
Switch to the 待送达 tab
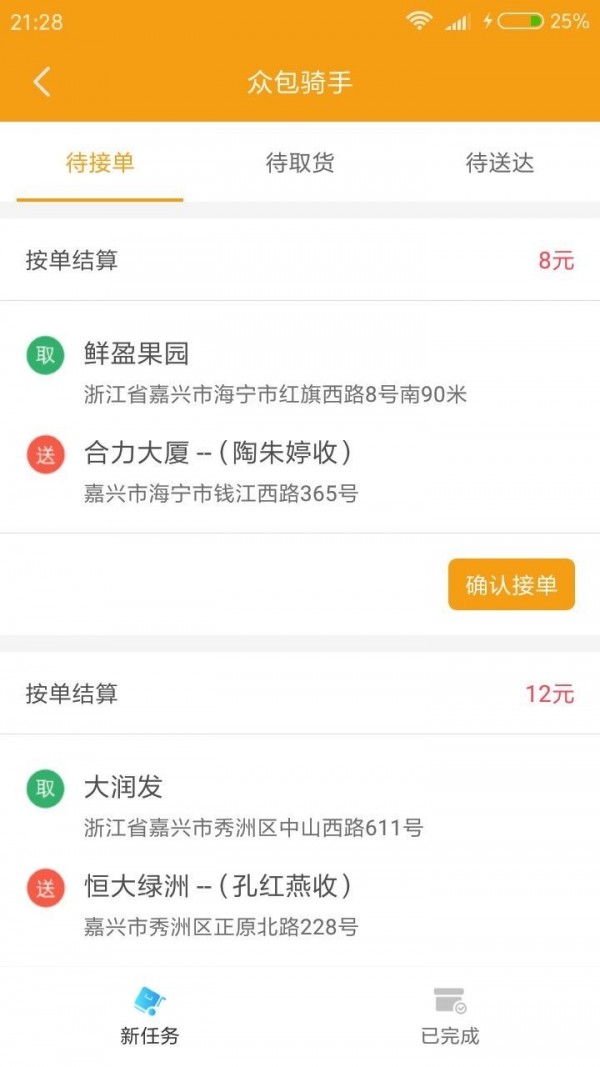[499, 163]
